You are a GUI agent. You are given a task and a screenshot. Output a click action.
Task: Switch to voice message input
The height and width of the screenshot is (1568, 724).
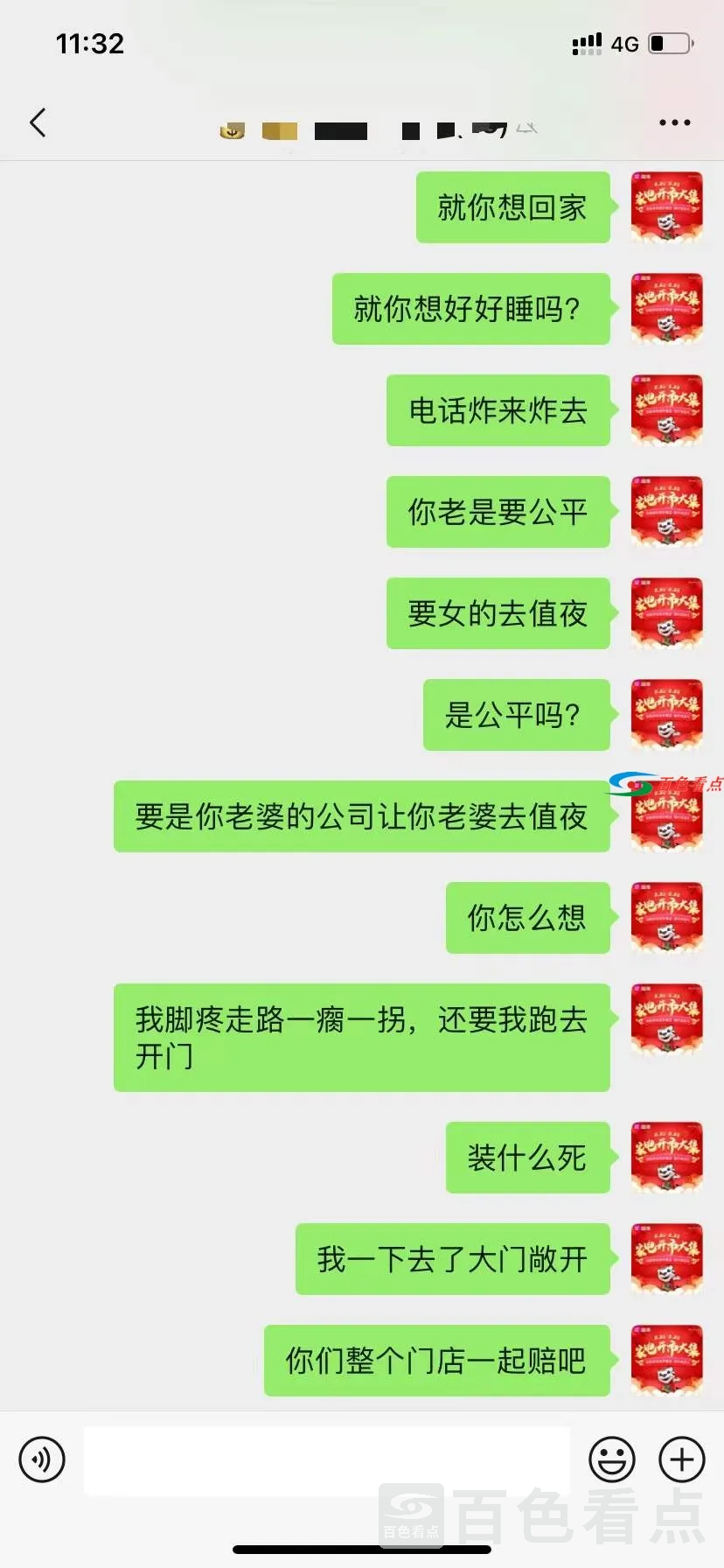(42, 1459)
